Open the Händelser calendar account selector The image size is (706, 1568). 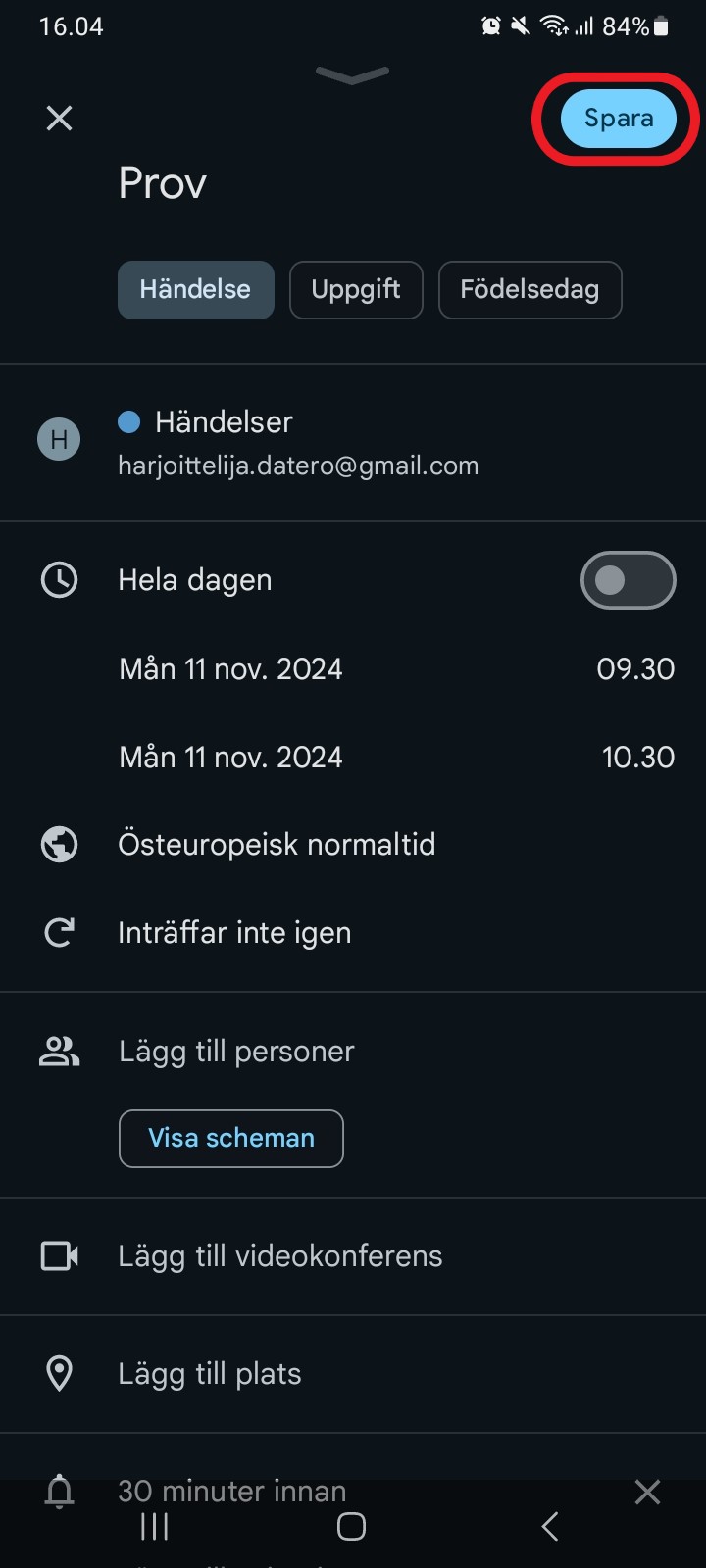click(x=353, y=442)
